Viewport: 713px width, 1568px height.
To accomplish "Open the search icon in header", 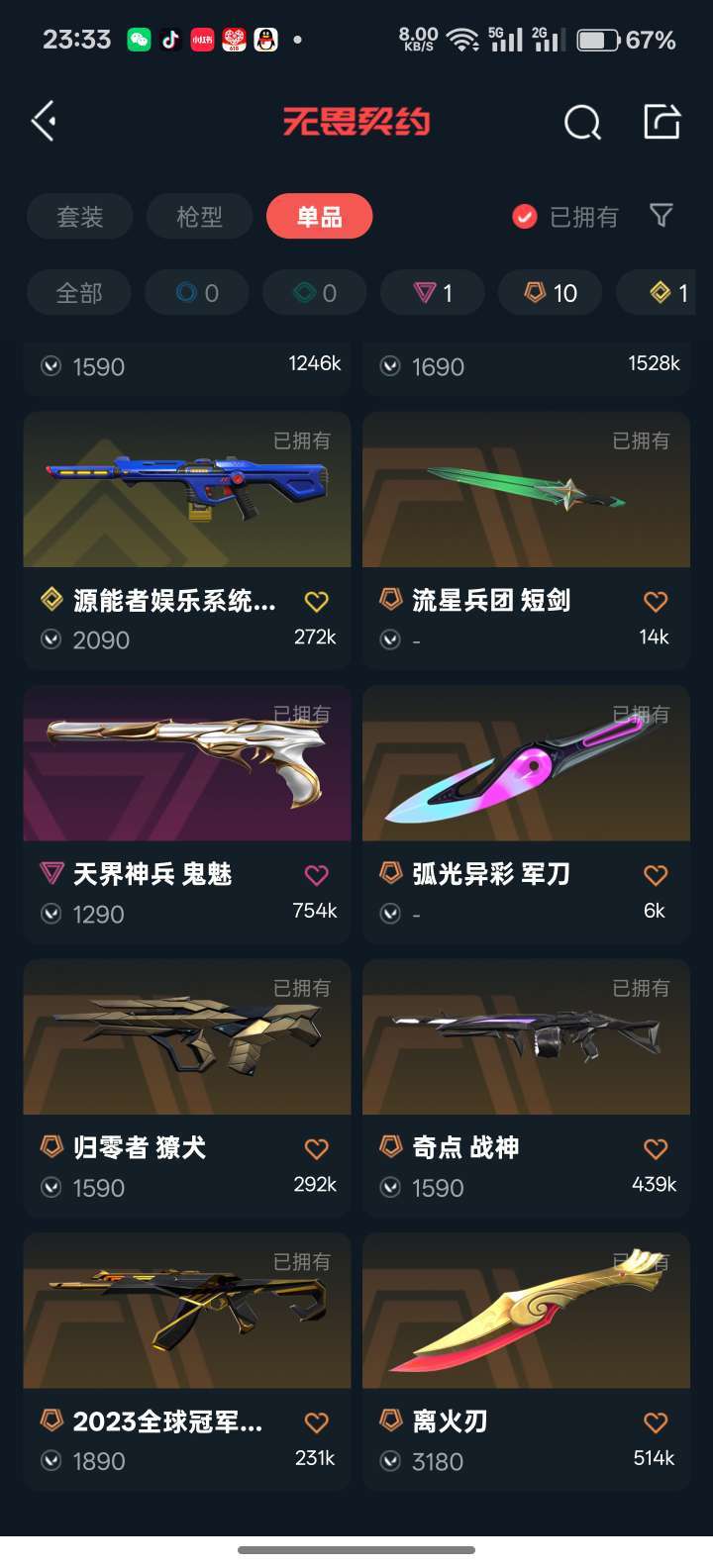I will (582, 123).
